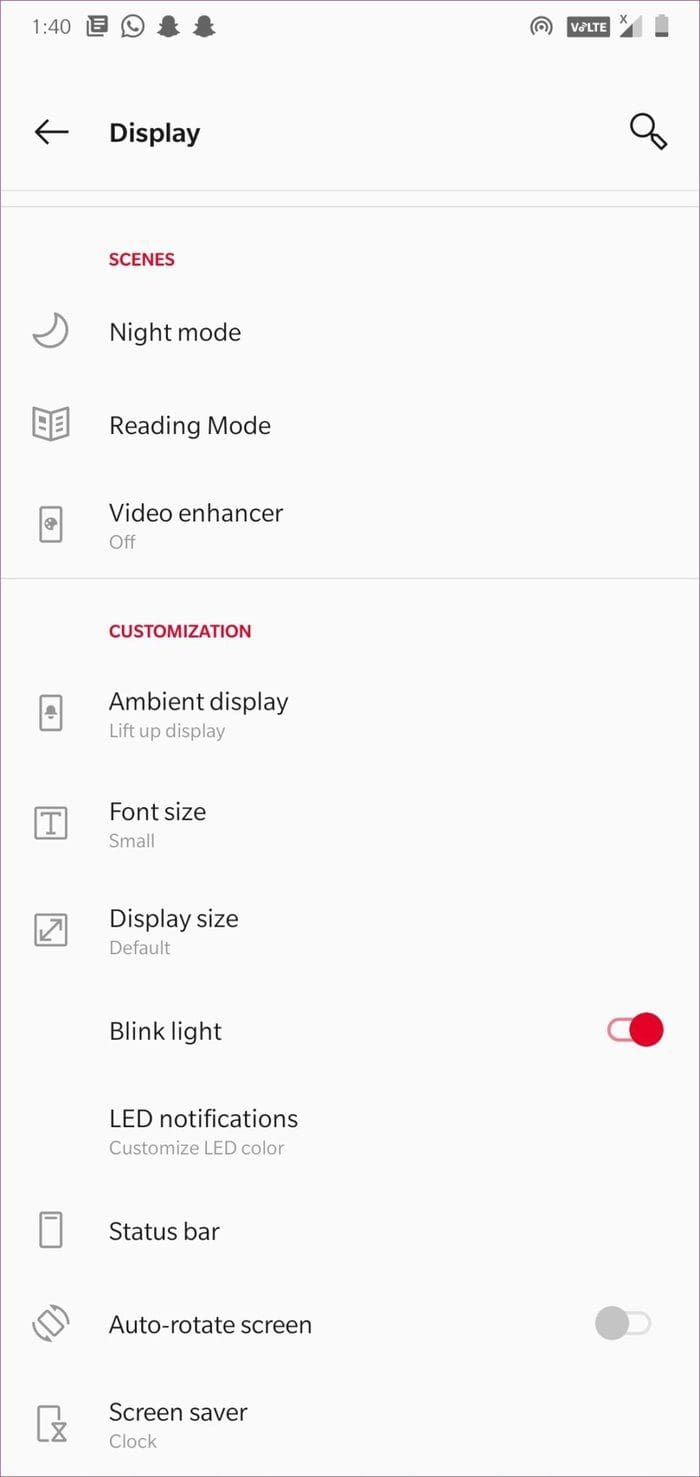Go back from Display settings
The image size is (700, 1477).
(x=51, y=132)
